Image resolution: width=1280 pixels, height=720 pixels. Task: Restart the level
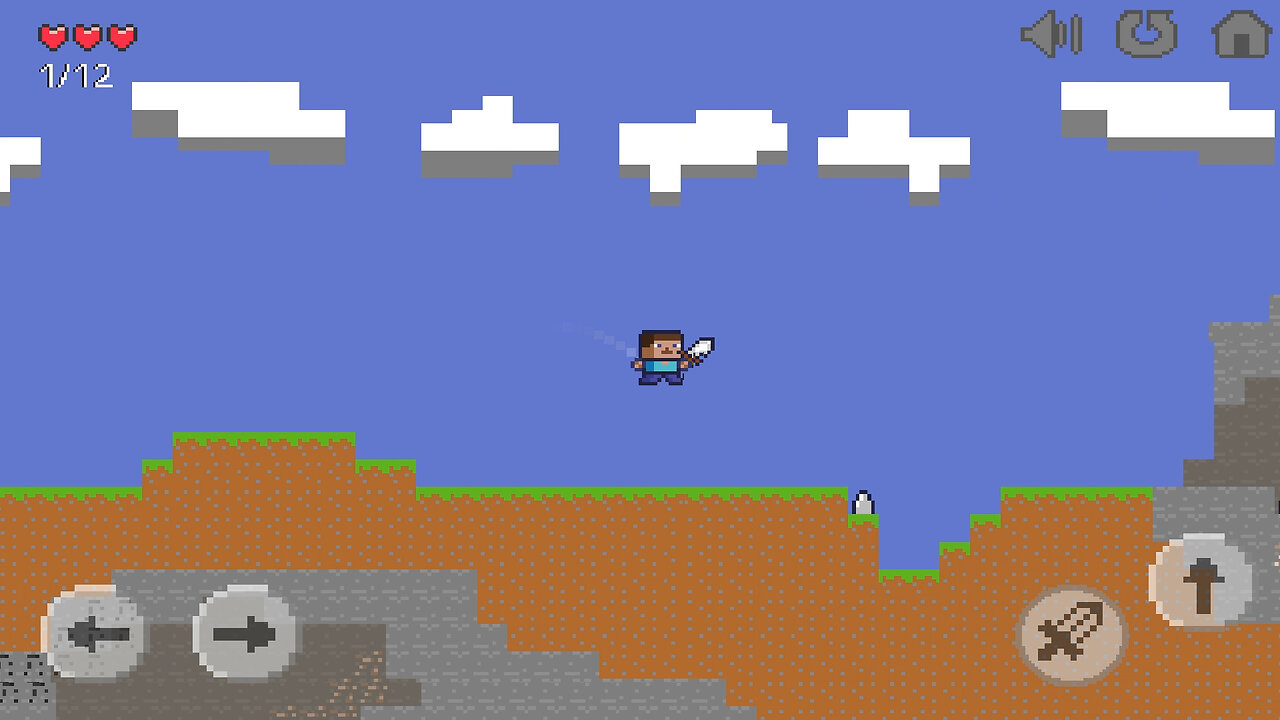[x=1146, y=34]
